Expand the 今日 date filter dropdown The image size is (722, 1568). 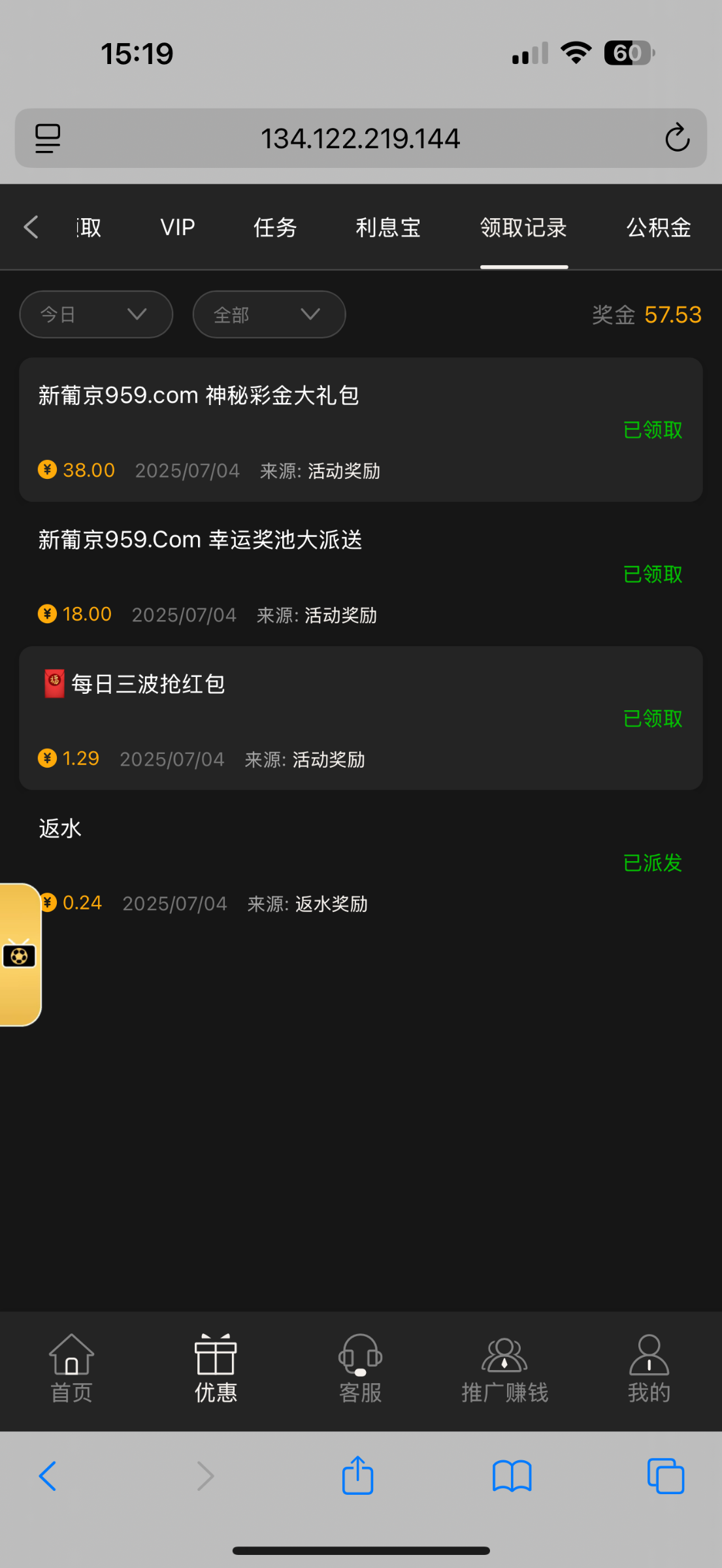pyautogui.click(x=95, y=314)
